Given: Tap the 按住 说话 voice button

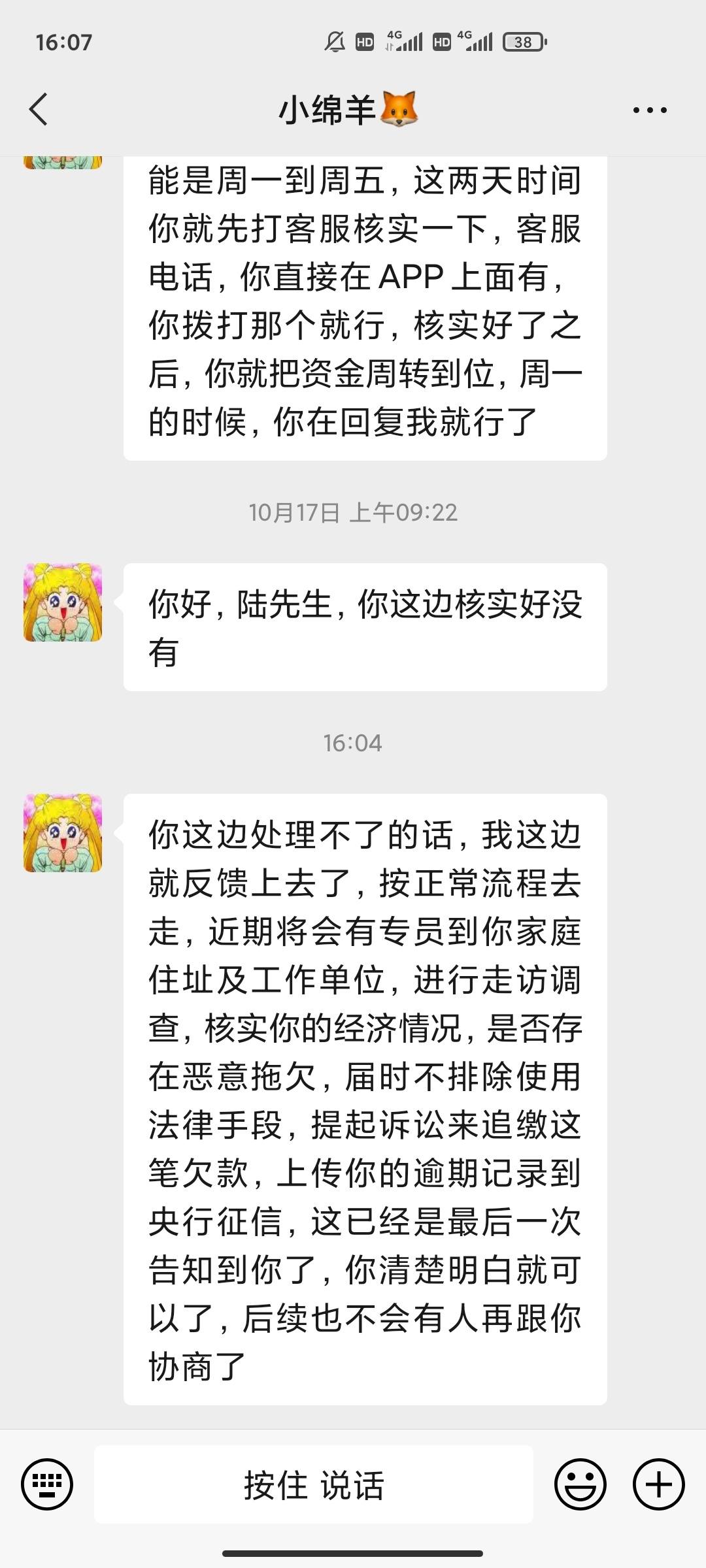Looking at the screenshot, I should click(314, 1484).
